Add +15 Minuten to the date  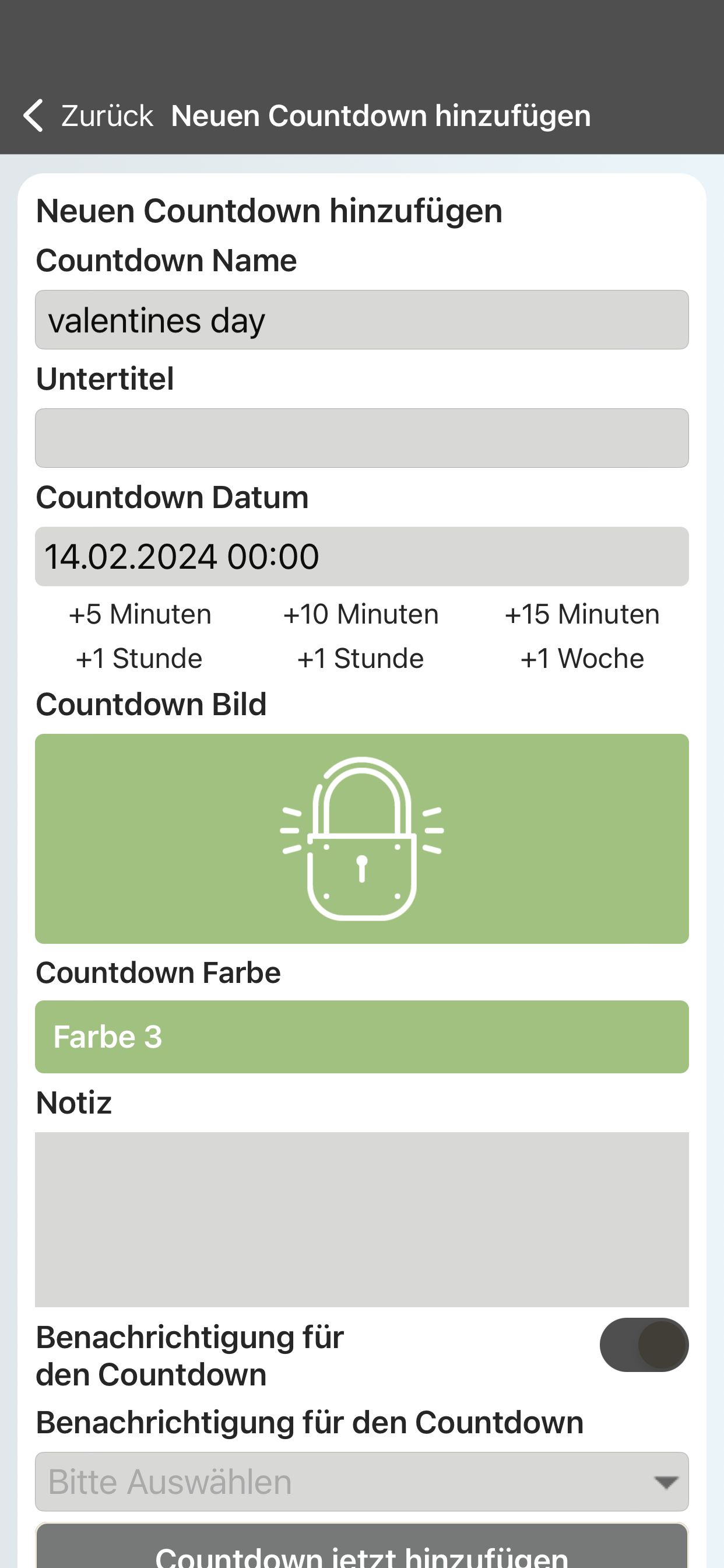click(582, 614)
